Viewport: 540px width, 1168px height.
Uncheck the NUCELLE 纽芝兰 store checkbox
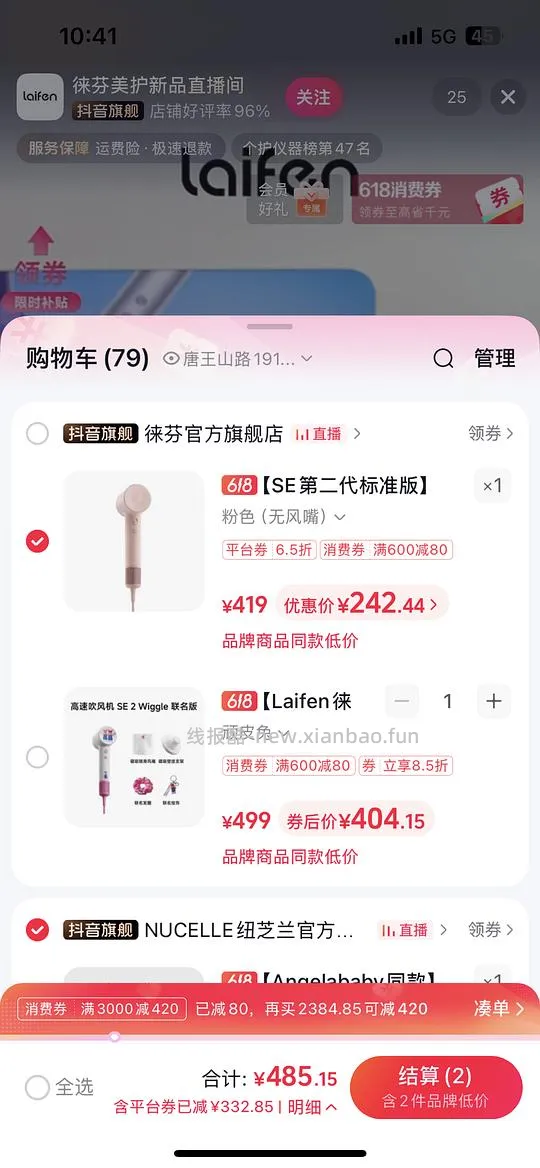[x=37, y=930]
